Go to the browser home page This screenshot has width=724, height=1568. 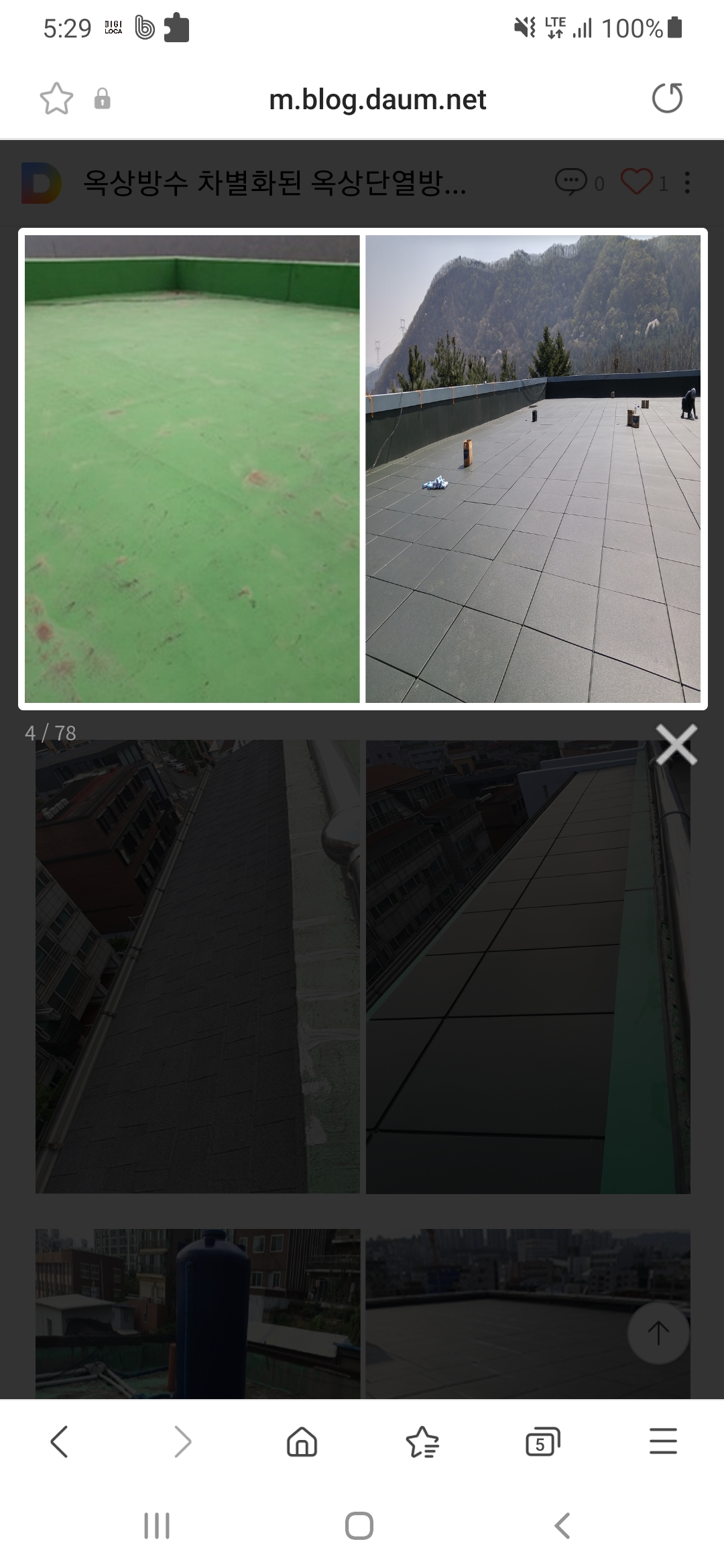coord(302,1441)
